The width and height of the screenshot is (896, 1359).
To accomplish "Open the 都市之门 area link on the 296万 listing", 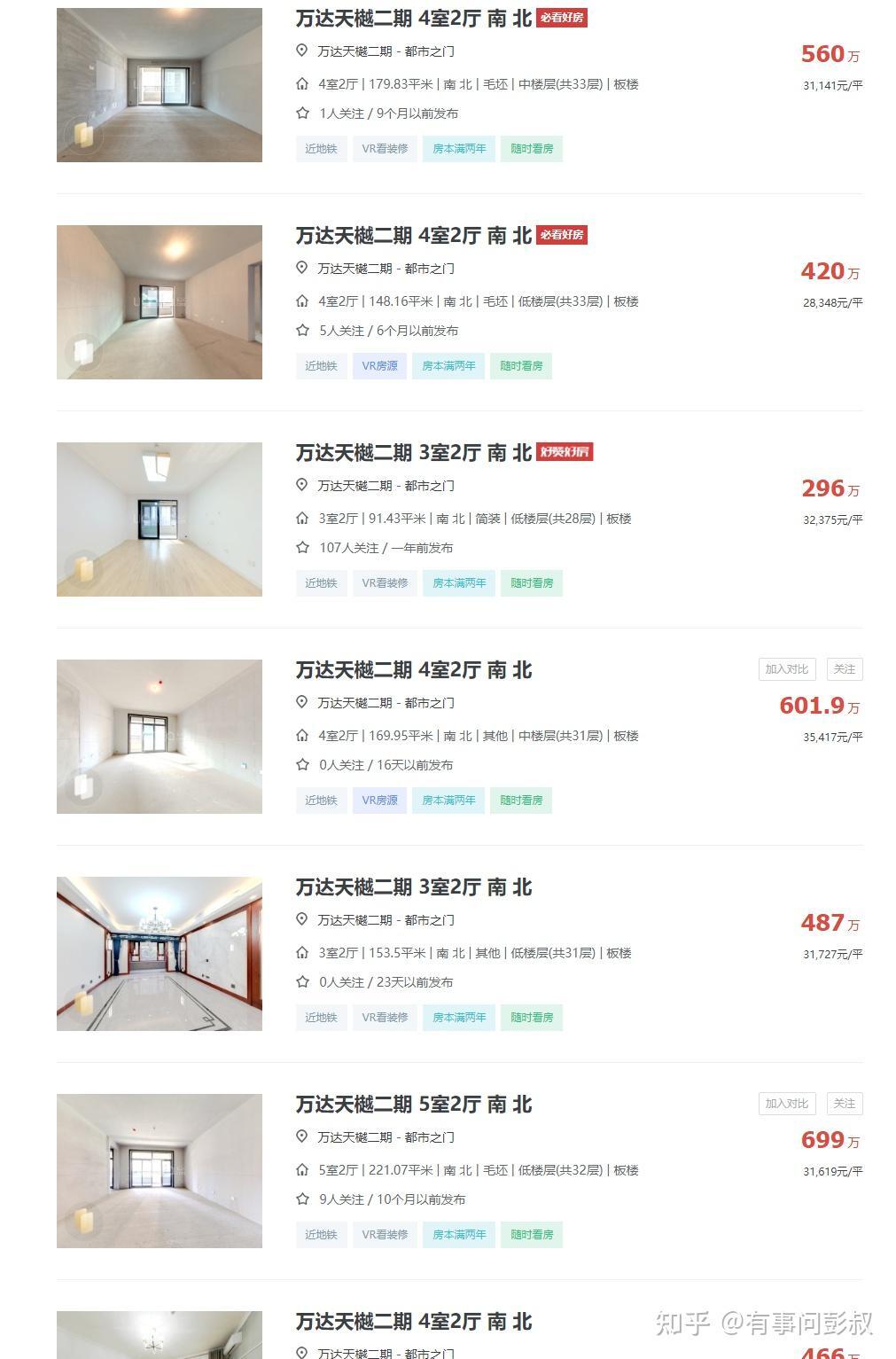I will pos(430,486).
